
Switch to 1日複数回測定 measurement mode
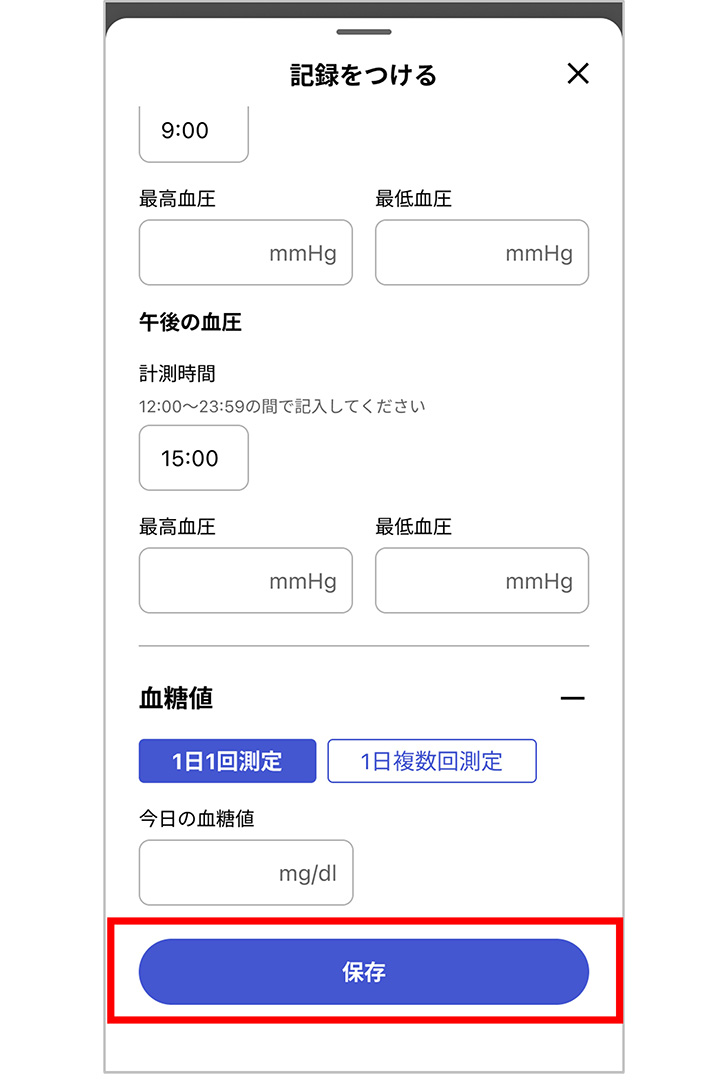[x=432, y=760]
